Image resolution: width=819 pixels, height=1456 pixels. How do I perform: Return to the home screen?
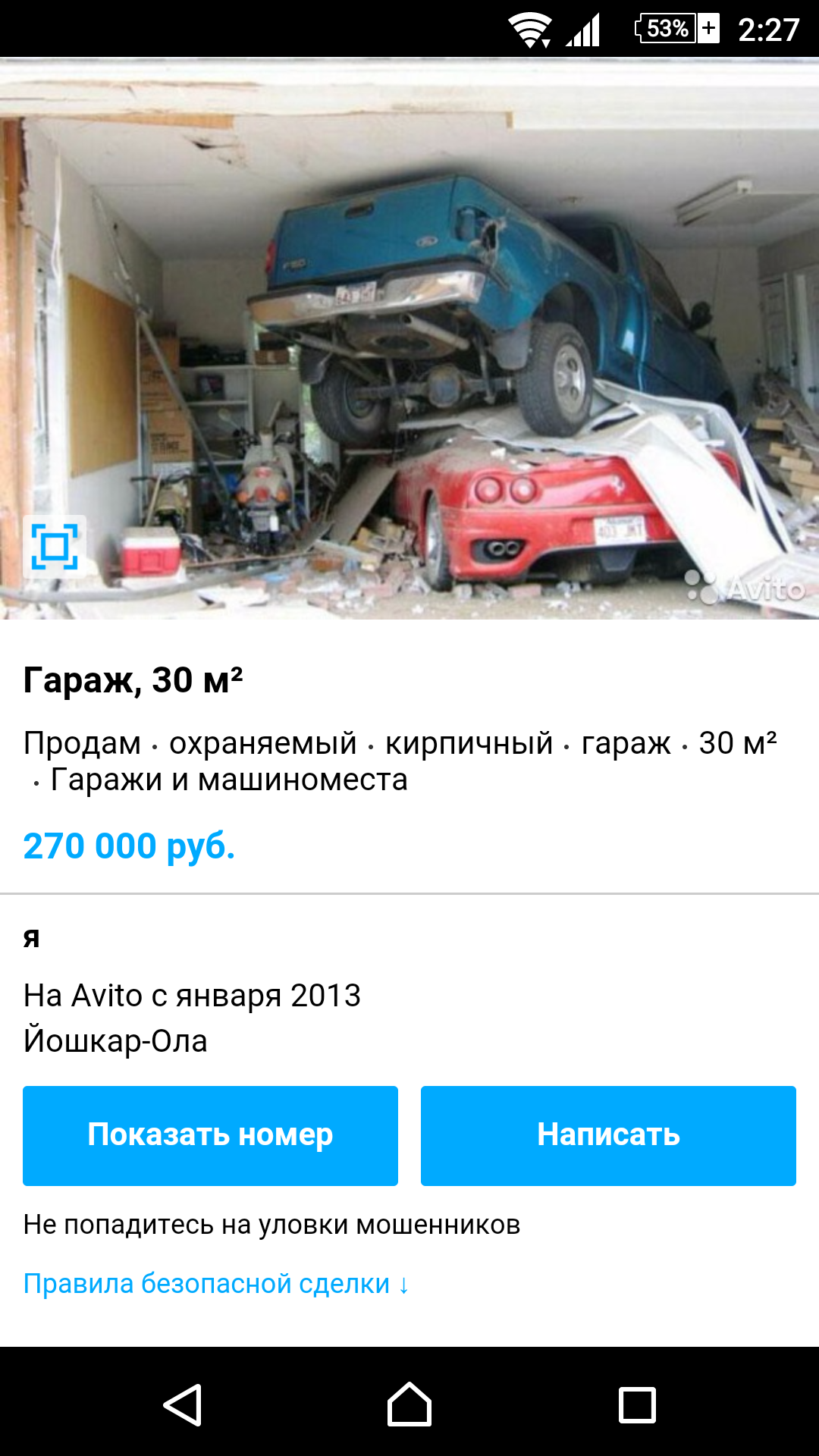409,1404
